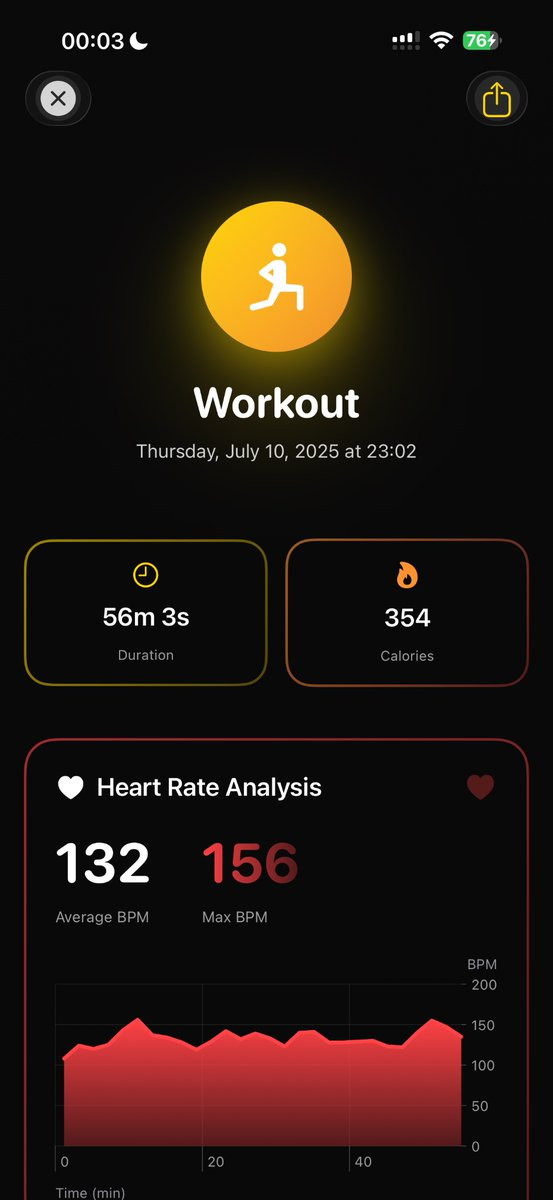Viewport: 553px width, 1200px height.
Task: Close the workout summary screen
Action: tap(58, 98)
